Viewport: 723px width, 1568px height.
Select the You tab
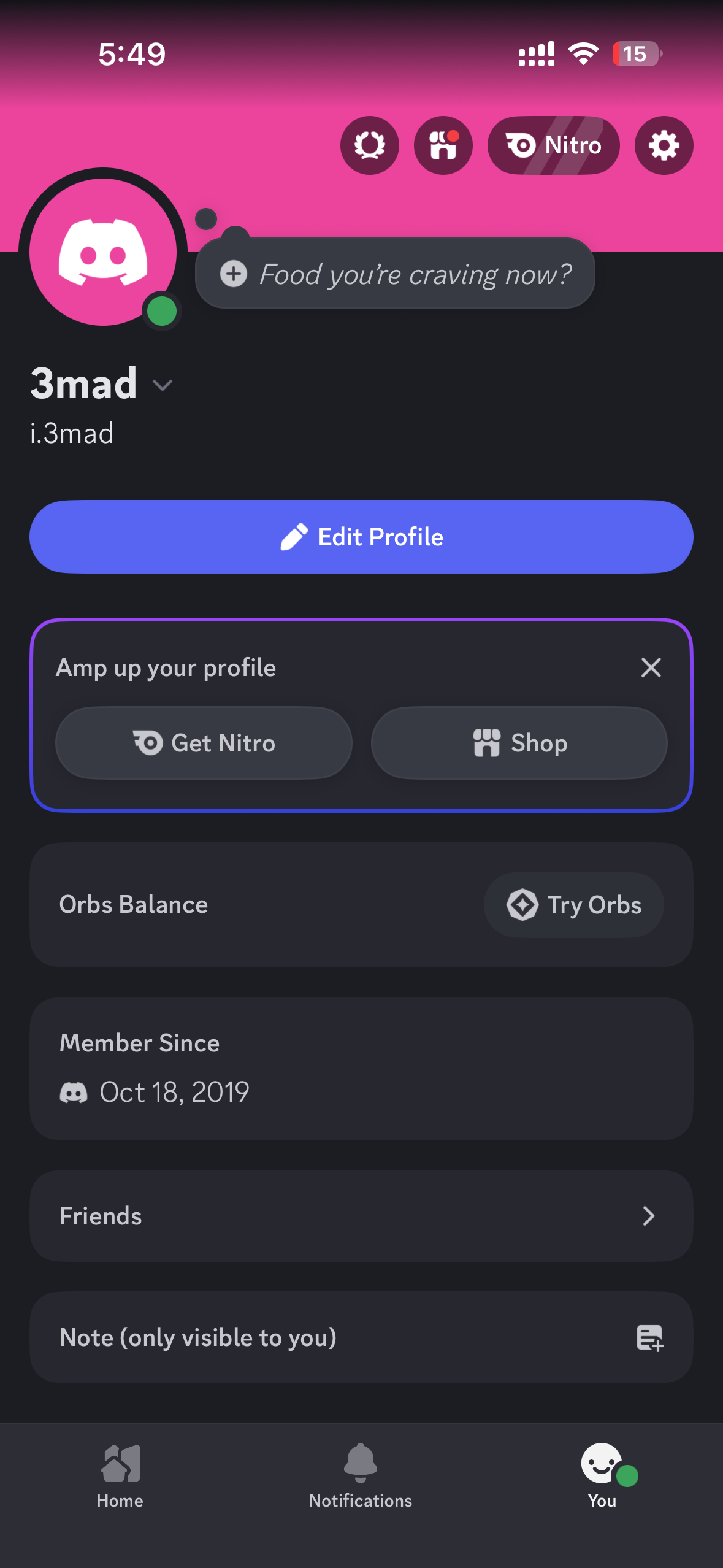click(602, 1475)
